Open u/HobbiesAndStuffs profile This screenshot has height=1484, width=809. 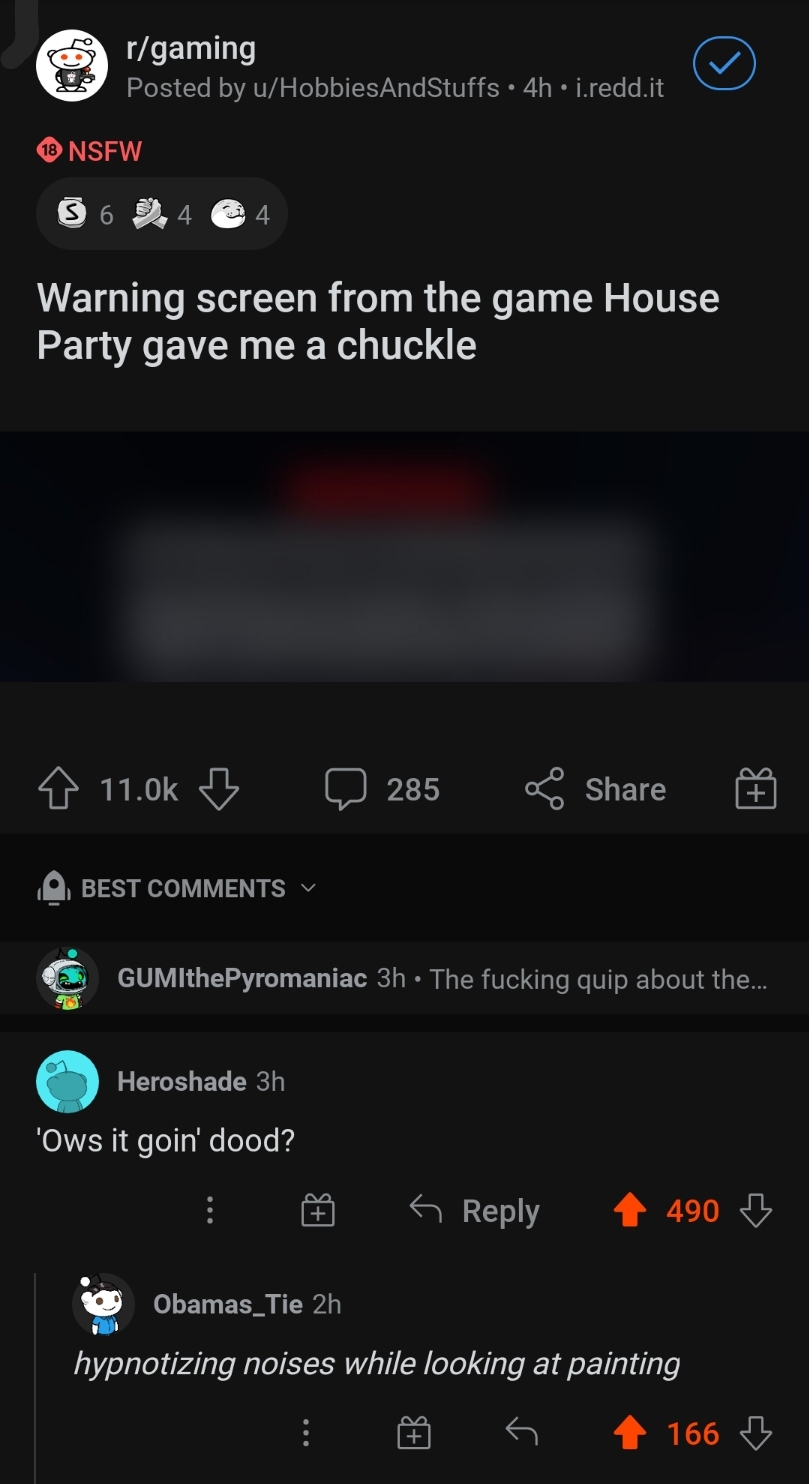click(x=376, y=88)
